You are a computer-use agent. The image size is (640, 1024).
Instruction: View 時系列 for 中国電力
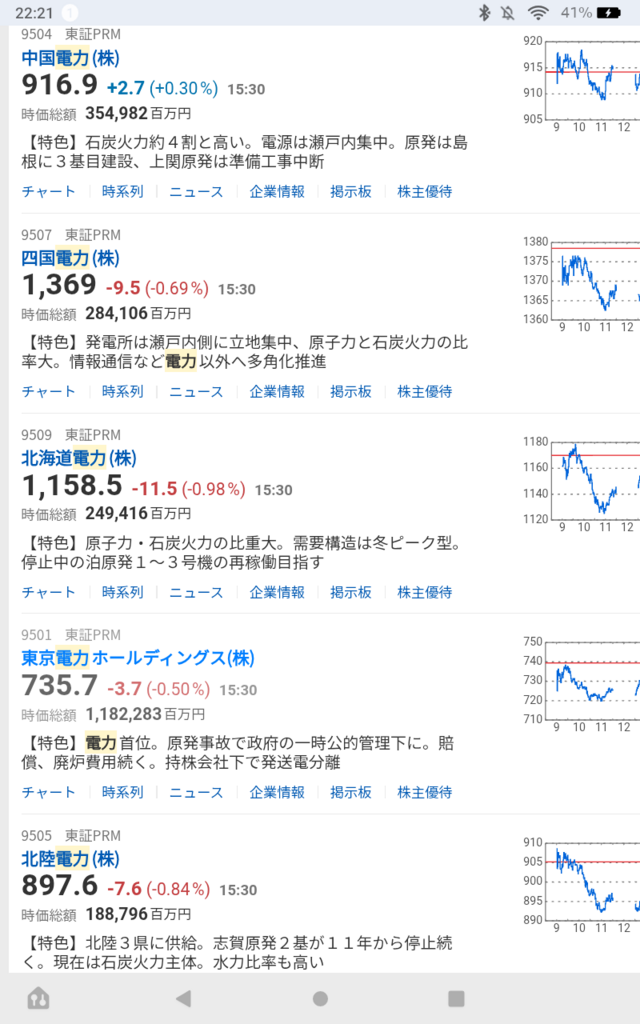pos(122,191)
